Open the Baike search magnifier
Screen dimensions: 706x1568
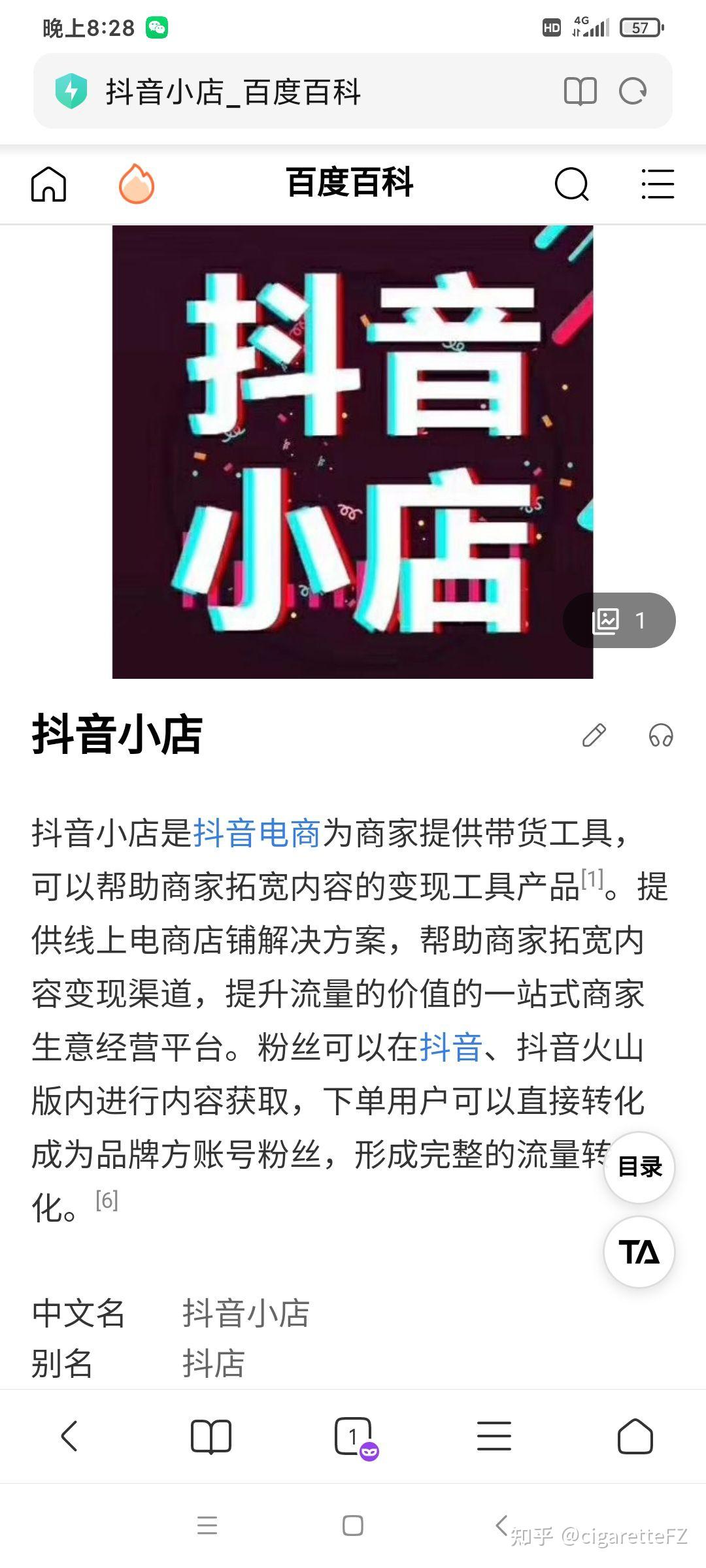pos(571,184)
